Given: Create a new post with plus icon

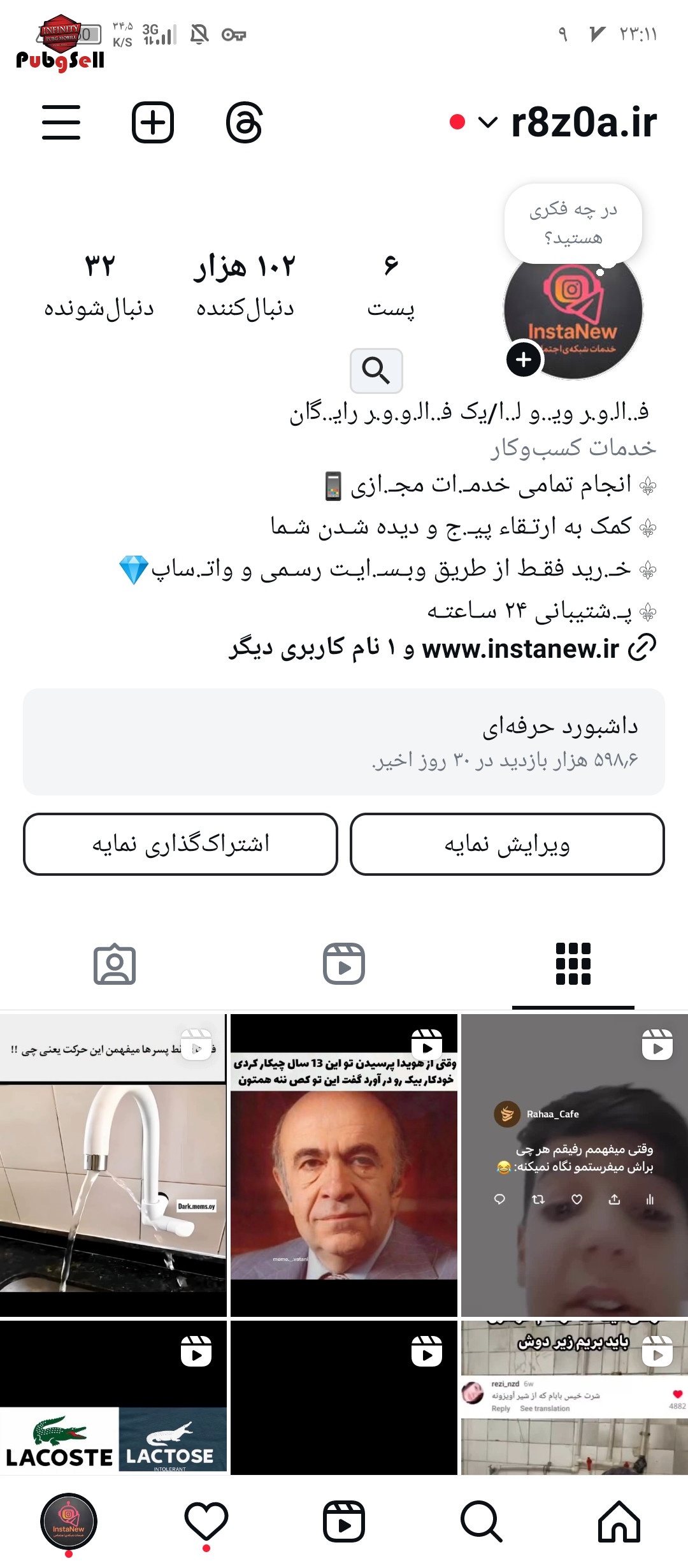Looking at the screenshot, I should coord(152,122).
